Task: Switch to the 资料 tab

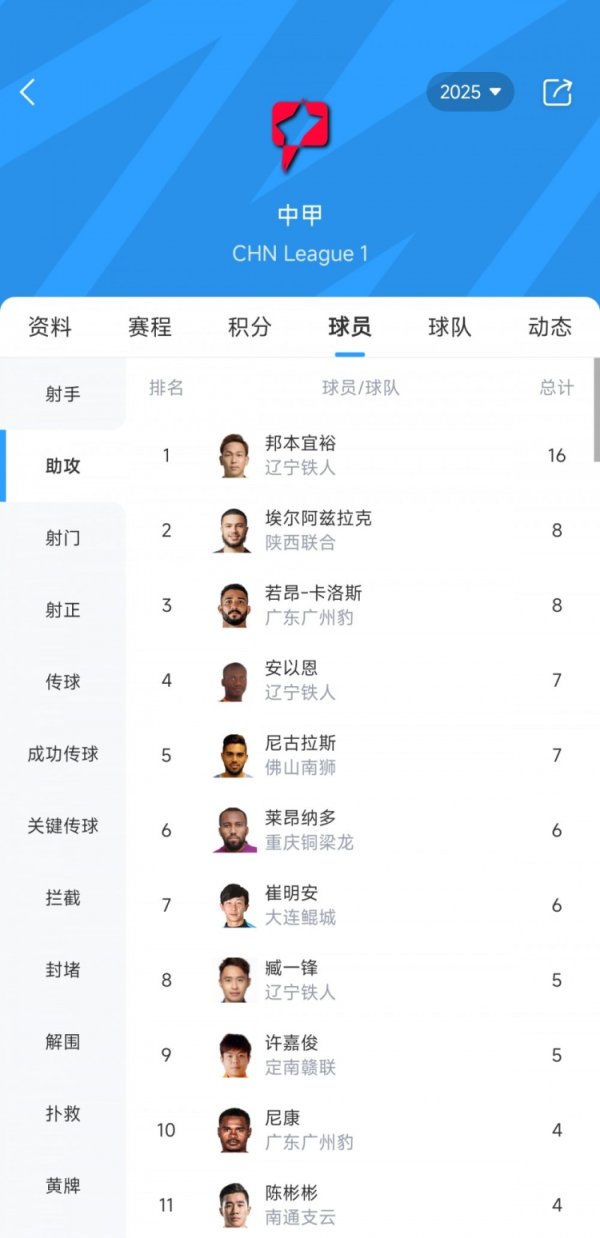Action: pos(50,327)
